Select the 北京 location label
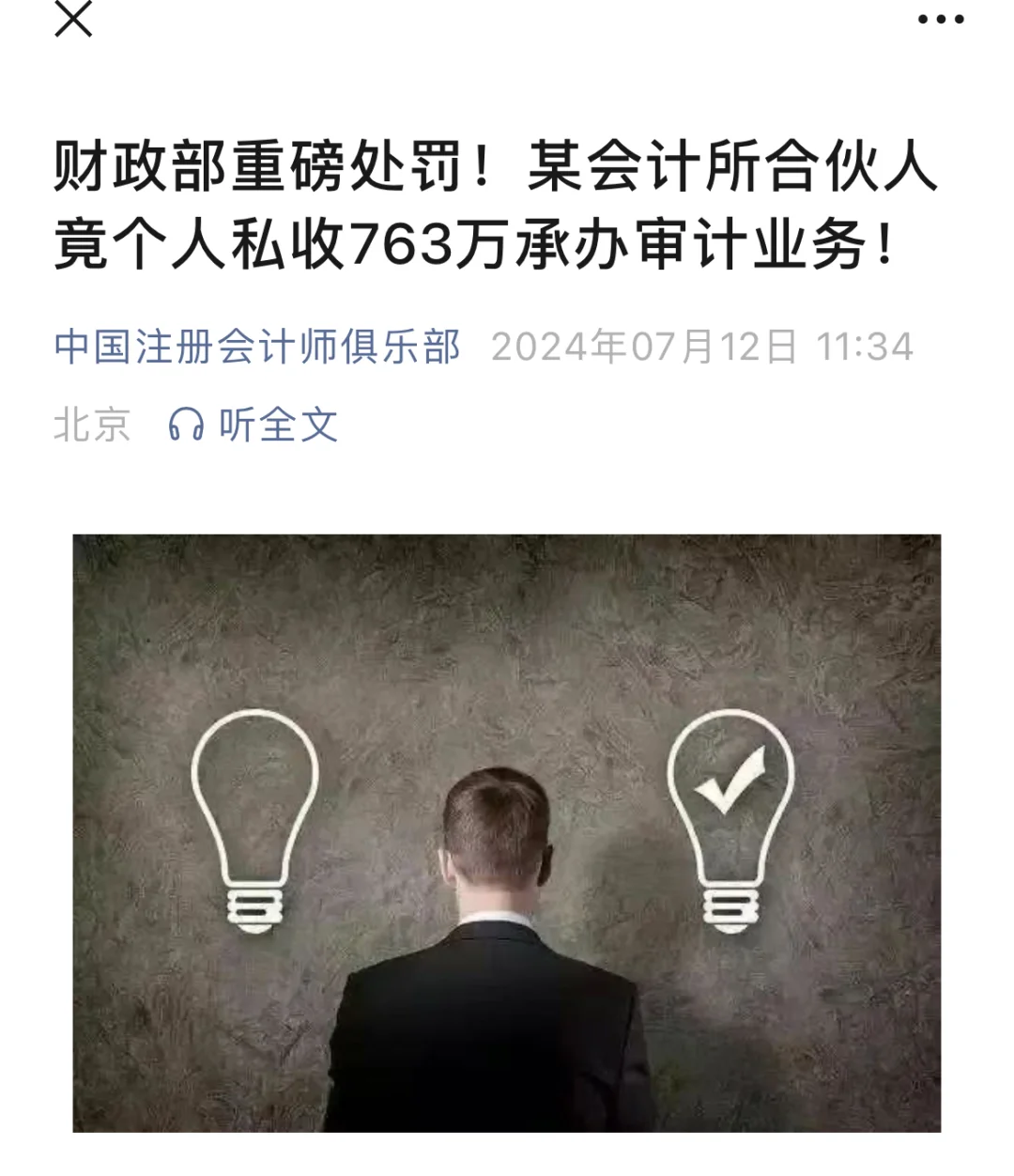Image resolution: width=1014 pixels, height=1176 pixels. pyautogui.click(x=91, y=425)
